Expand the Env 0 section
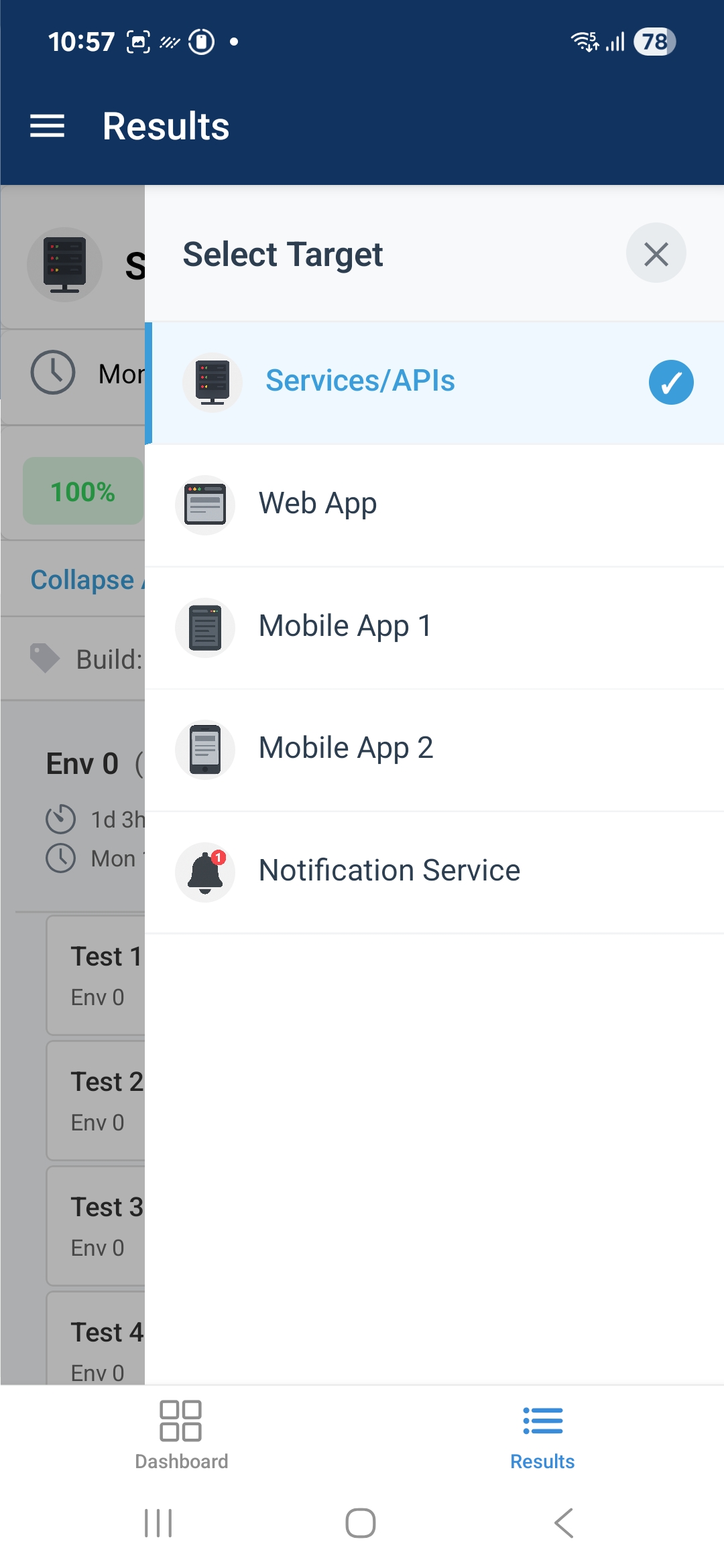 coord(81,763)
